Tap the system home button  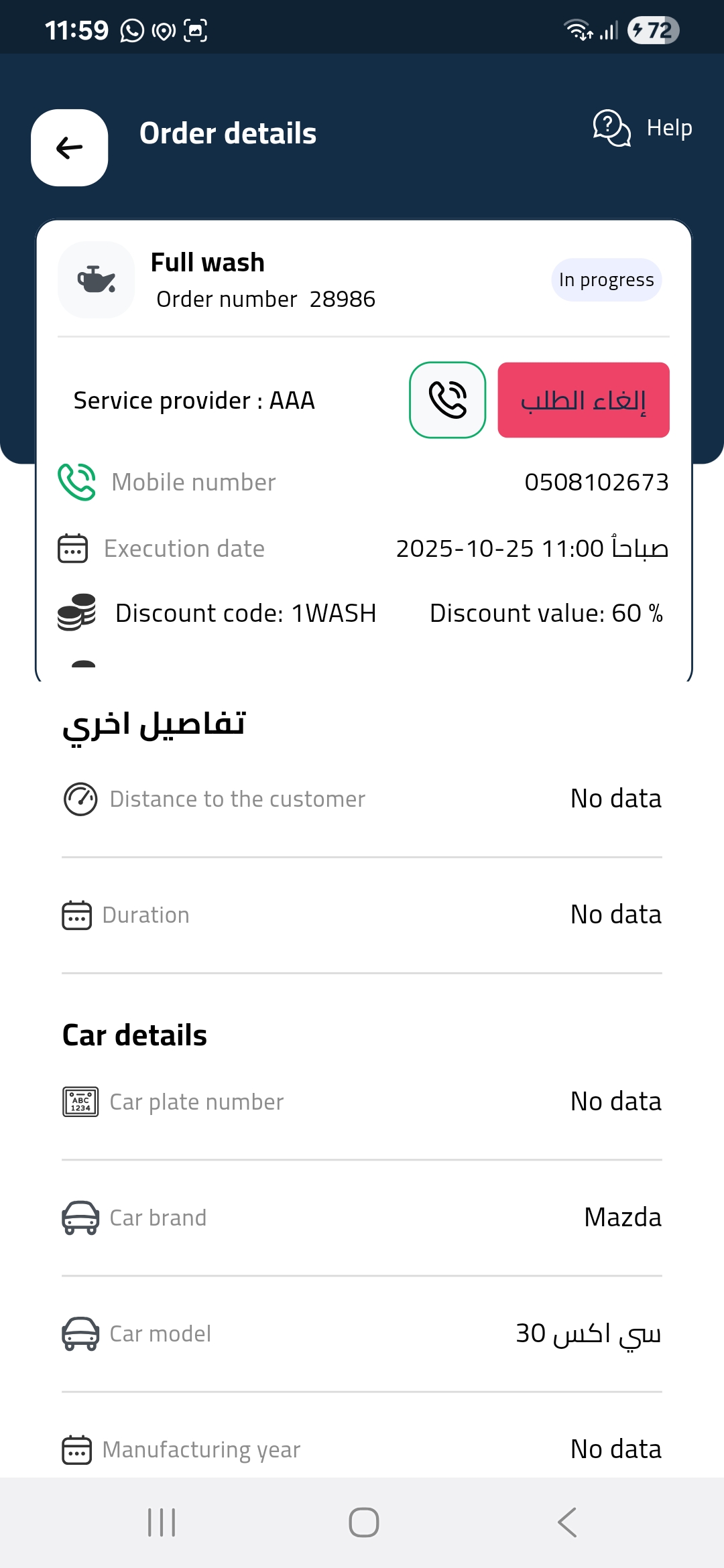click(x=363, y=1522)
